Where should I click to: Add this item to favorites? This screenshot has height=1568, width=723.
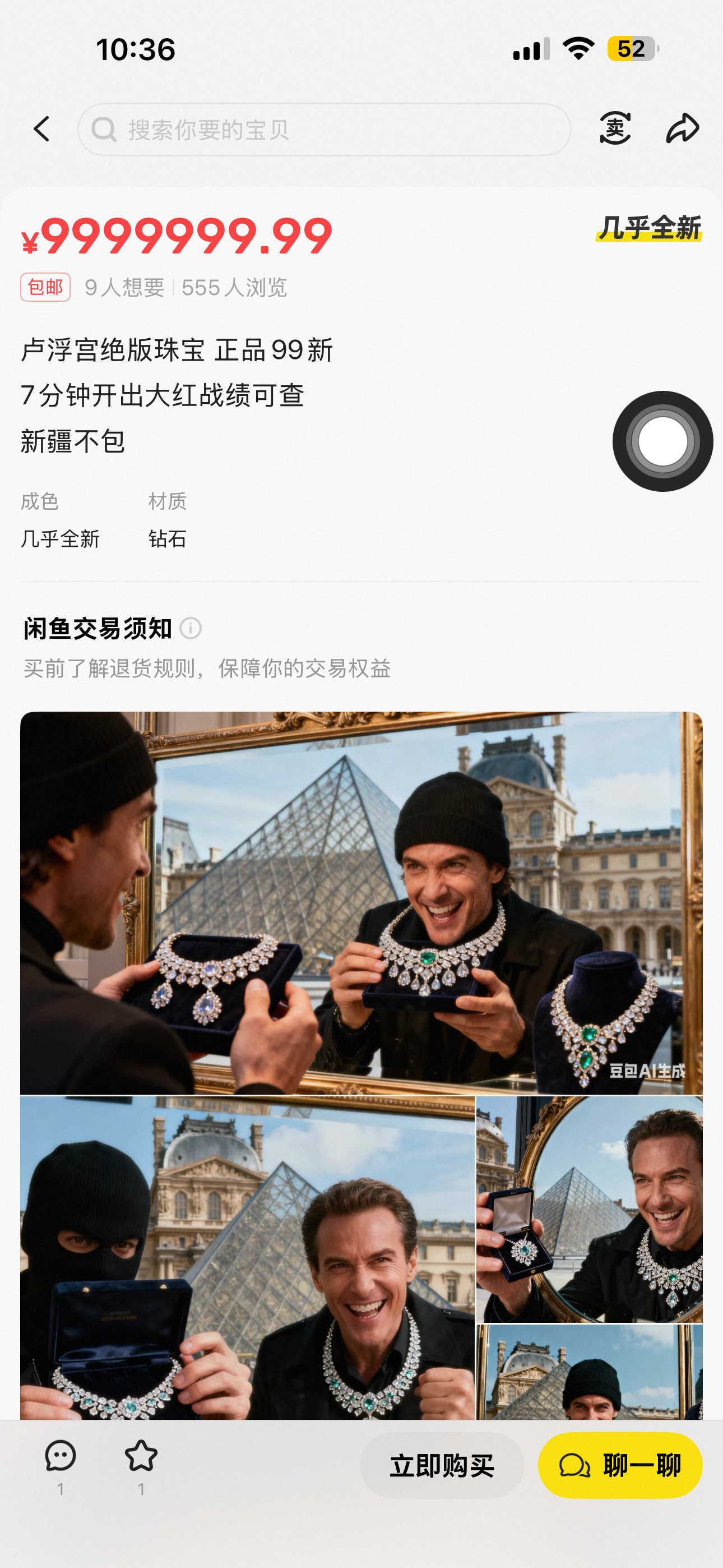141,1457
